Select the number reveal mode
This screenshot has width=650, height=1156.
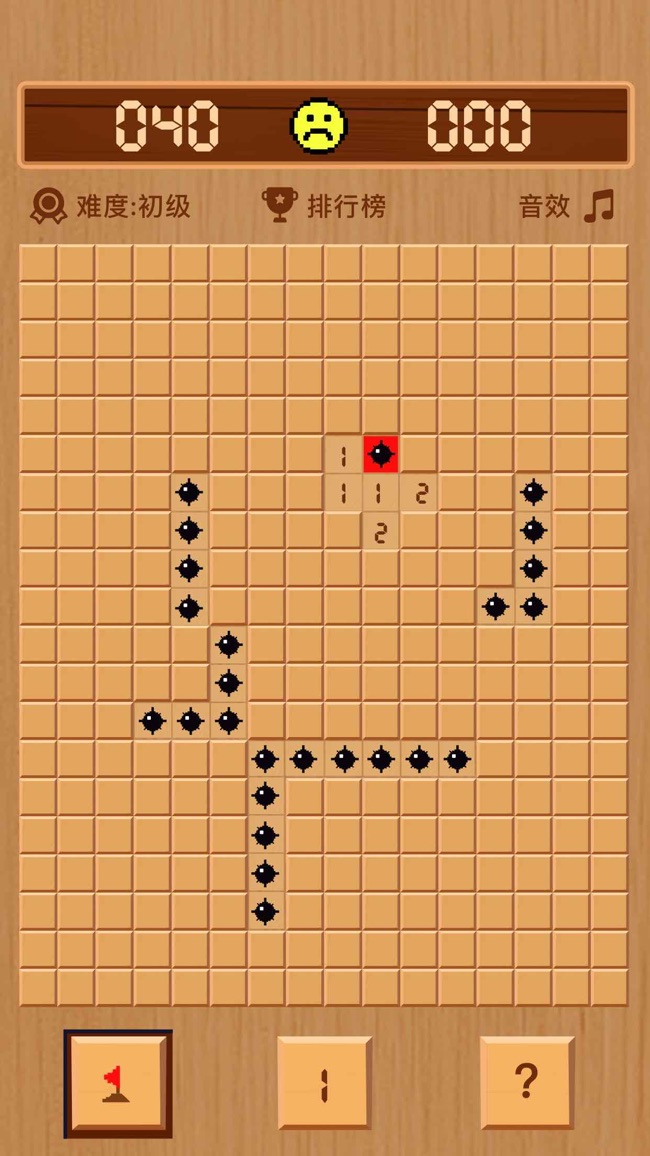coord(324,1084)
